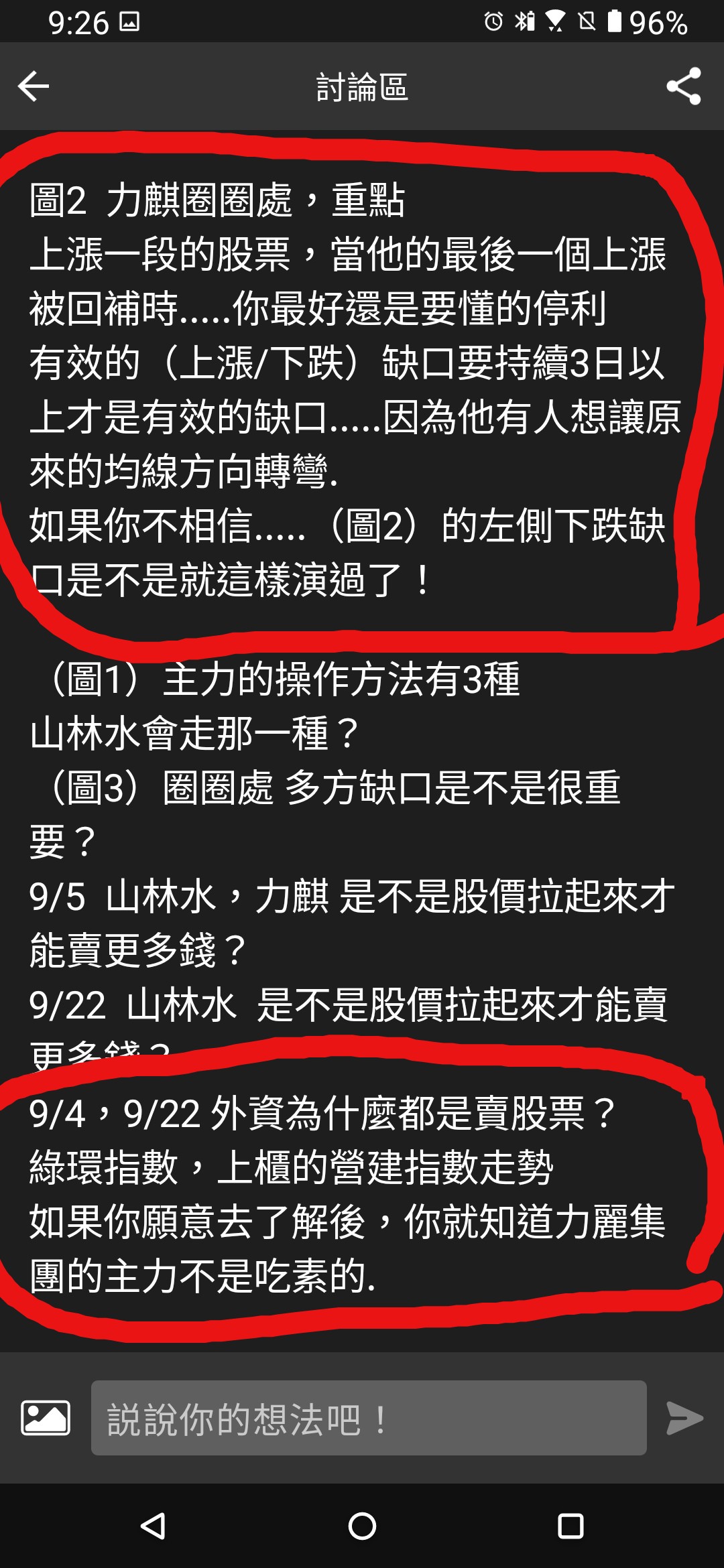Tap the 說說你的想法吧 comment field
The image size is (724, 1568).
369,1418
